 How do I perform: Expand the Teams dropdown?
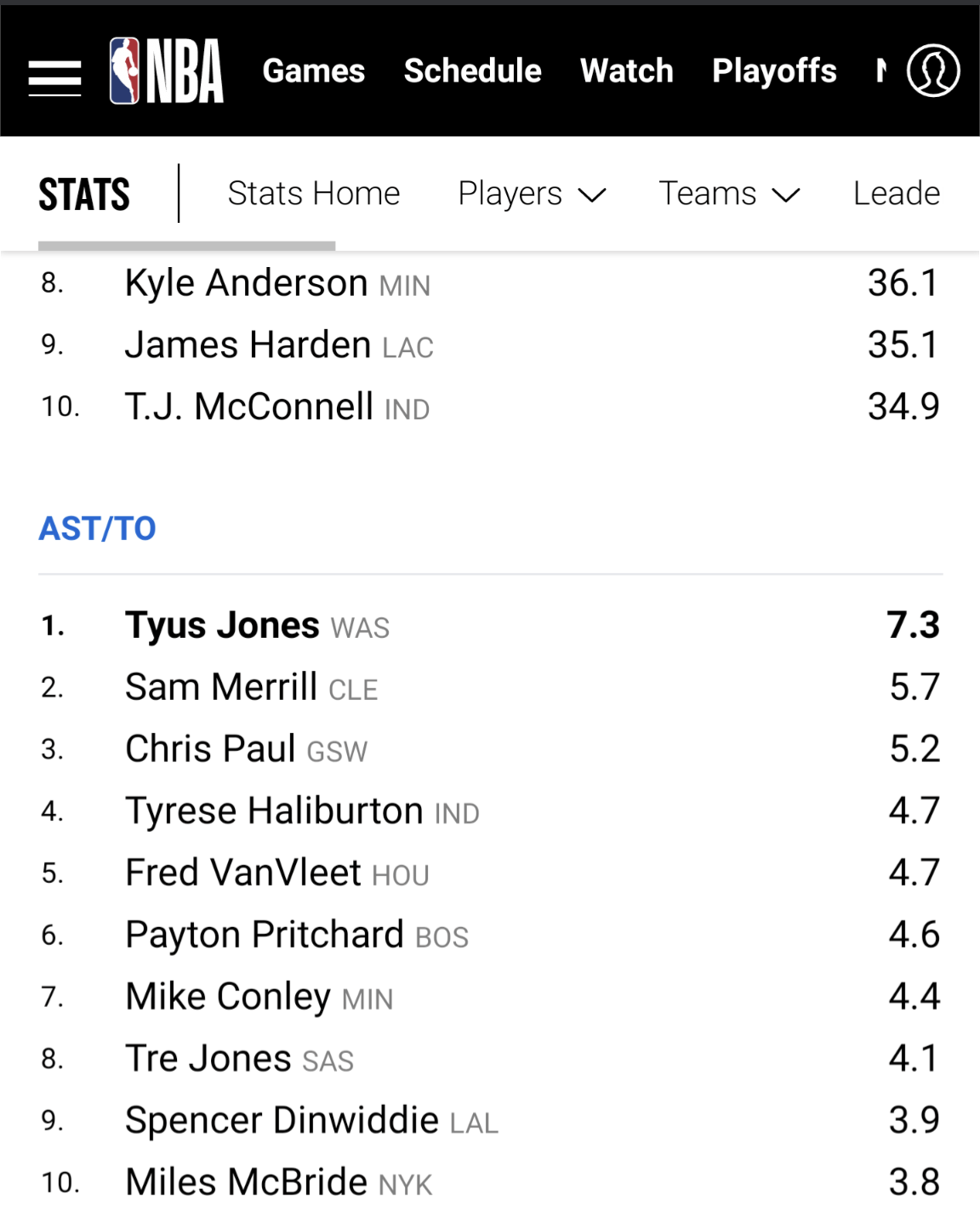point(728,194)
